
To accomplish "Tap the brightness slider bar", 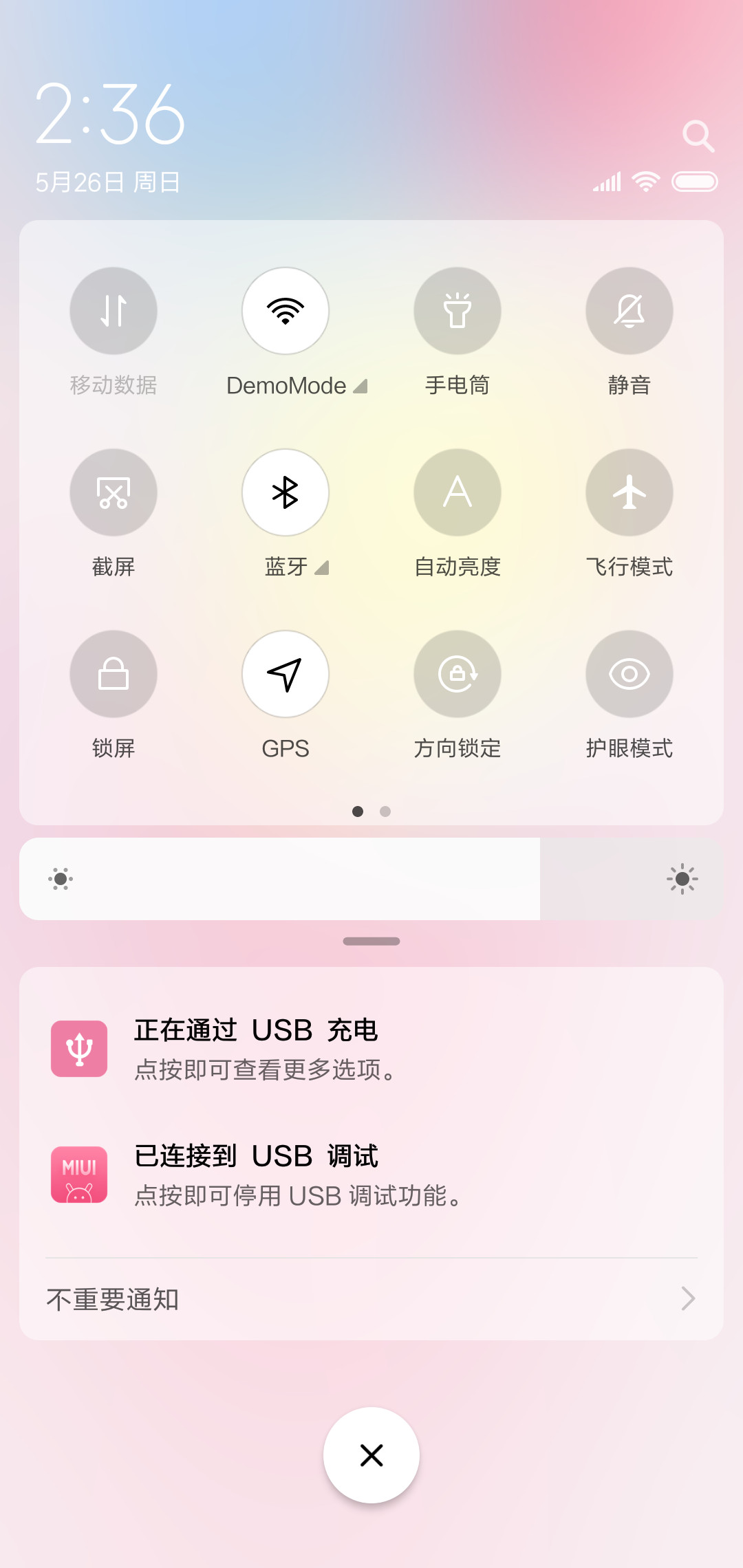I will 371,879.
